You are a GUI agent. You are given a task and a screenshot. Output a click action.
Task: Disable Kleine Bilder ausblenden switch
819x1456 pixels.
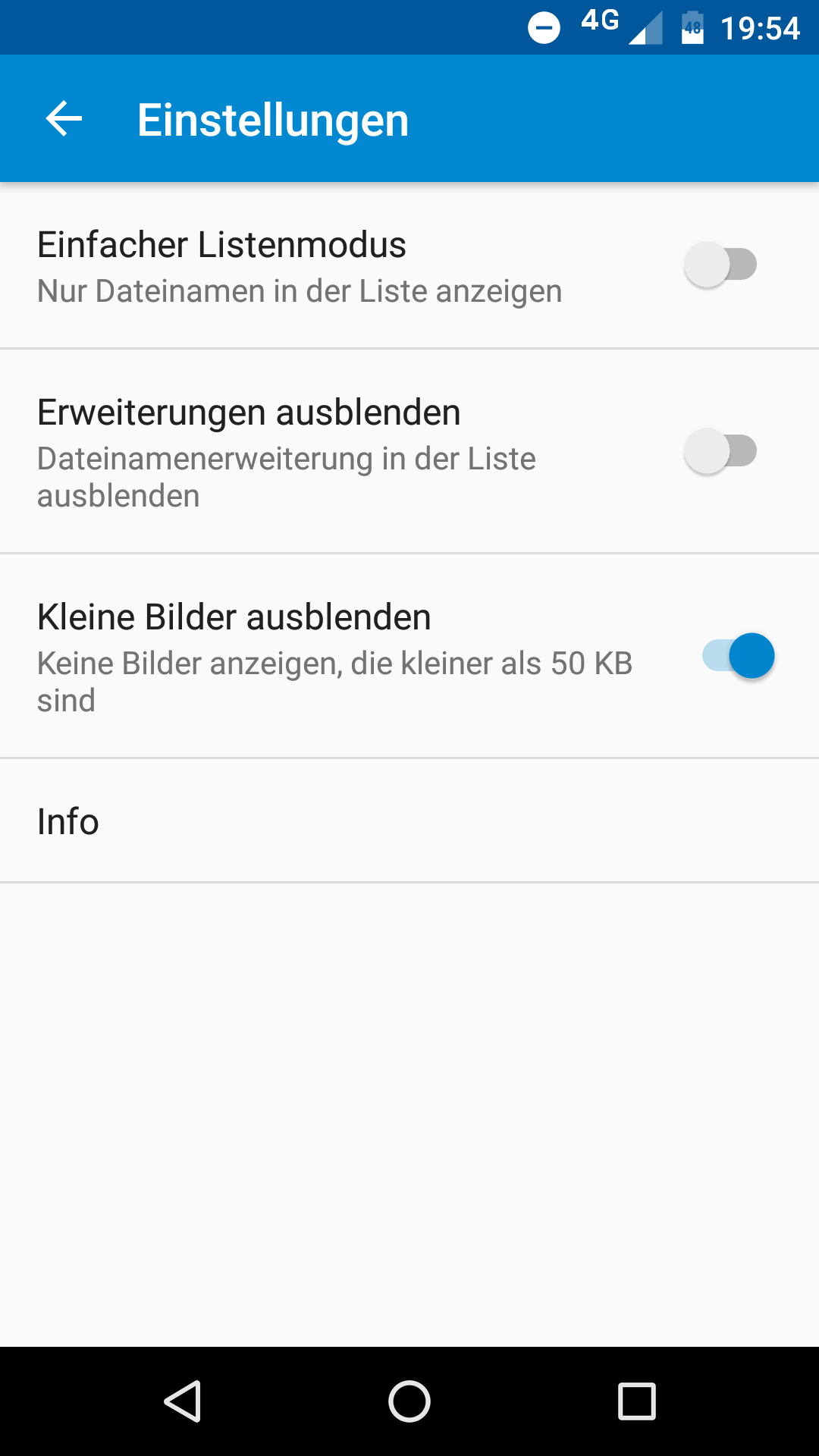[738, 656]
